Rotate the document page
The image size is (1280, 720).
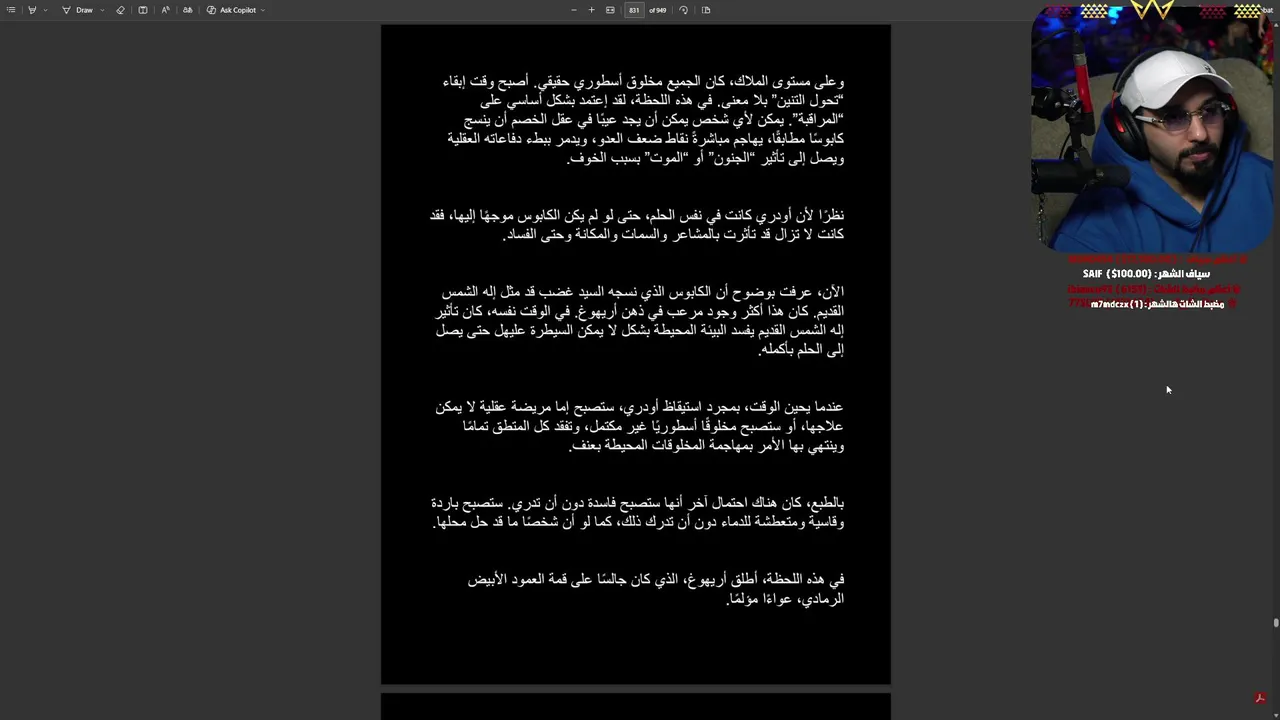pos(684,10)
